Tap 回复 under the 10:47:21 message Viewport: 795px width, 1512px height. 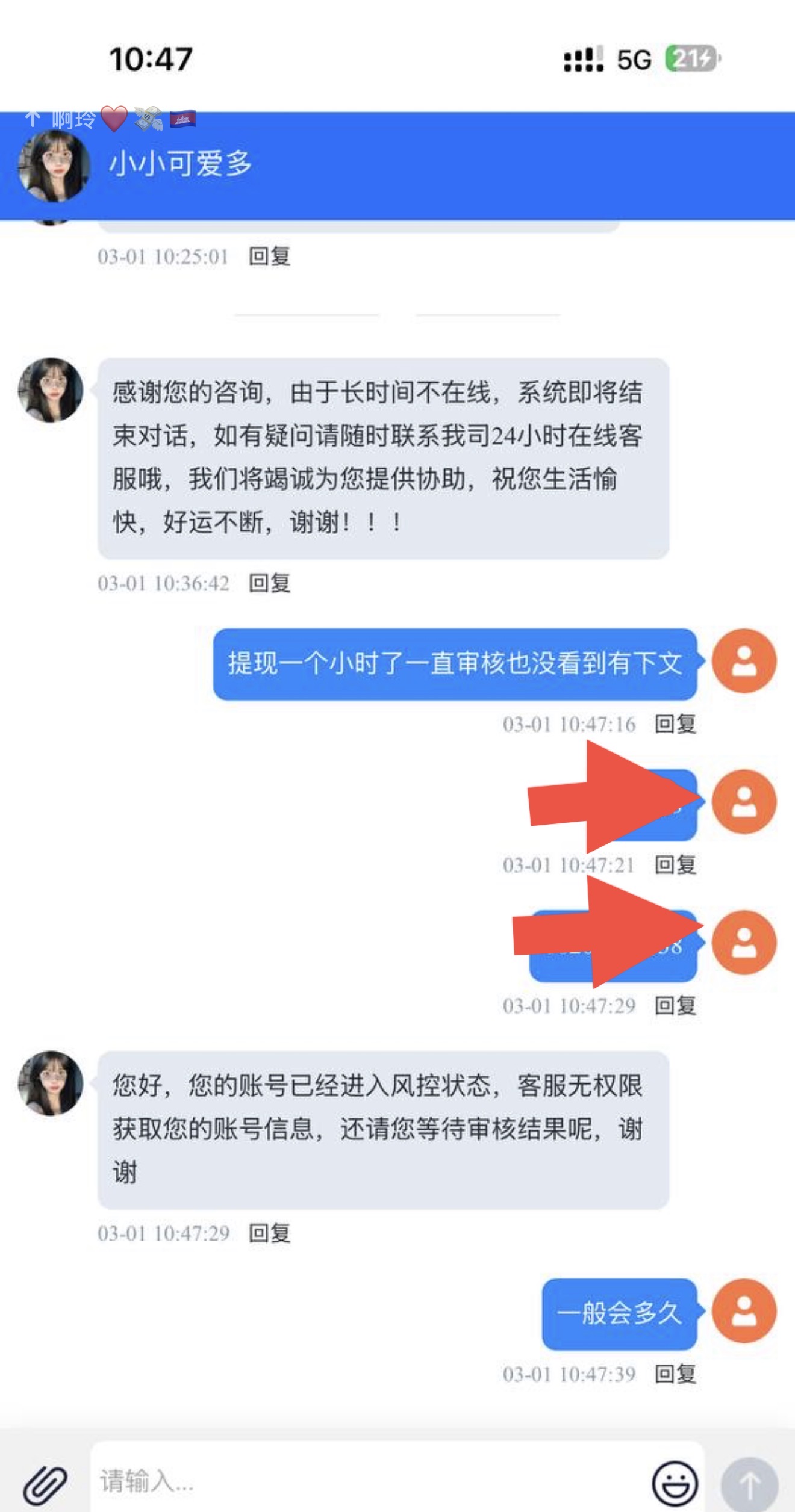click(675, 864)
